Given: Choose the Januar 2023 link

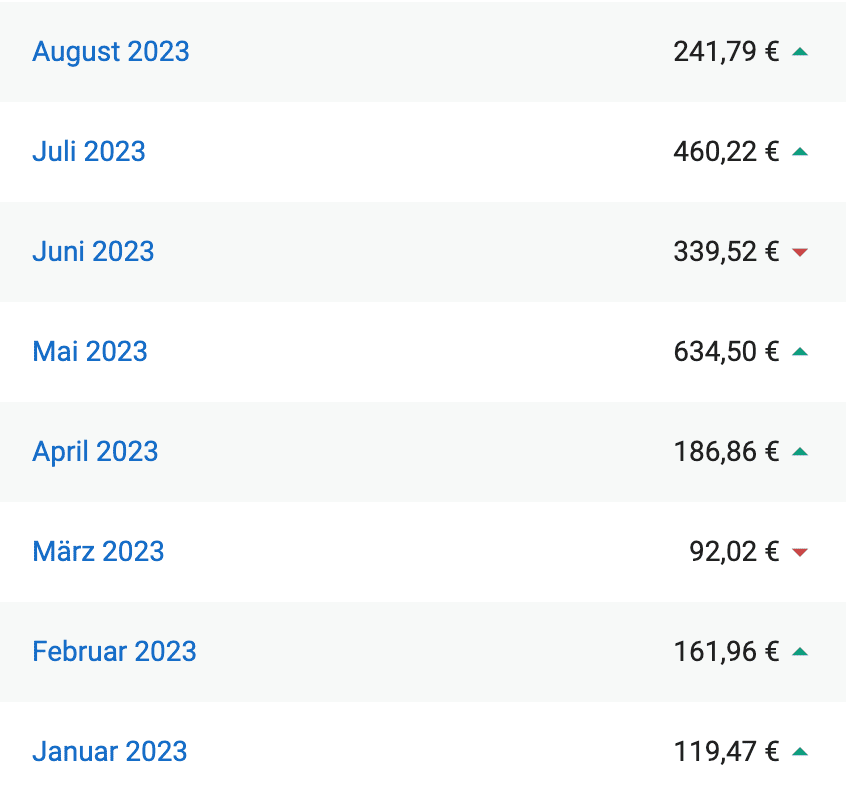Looking at the screenshot, I should (x=109, y=752).
